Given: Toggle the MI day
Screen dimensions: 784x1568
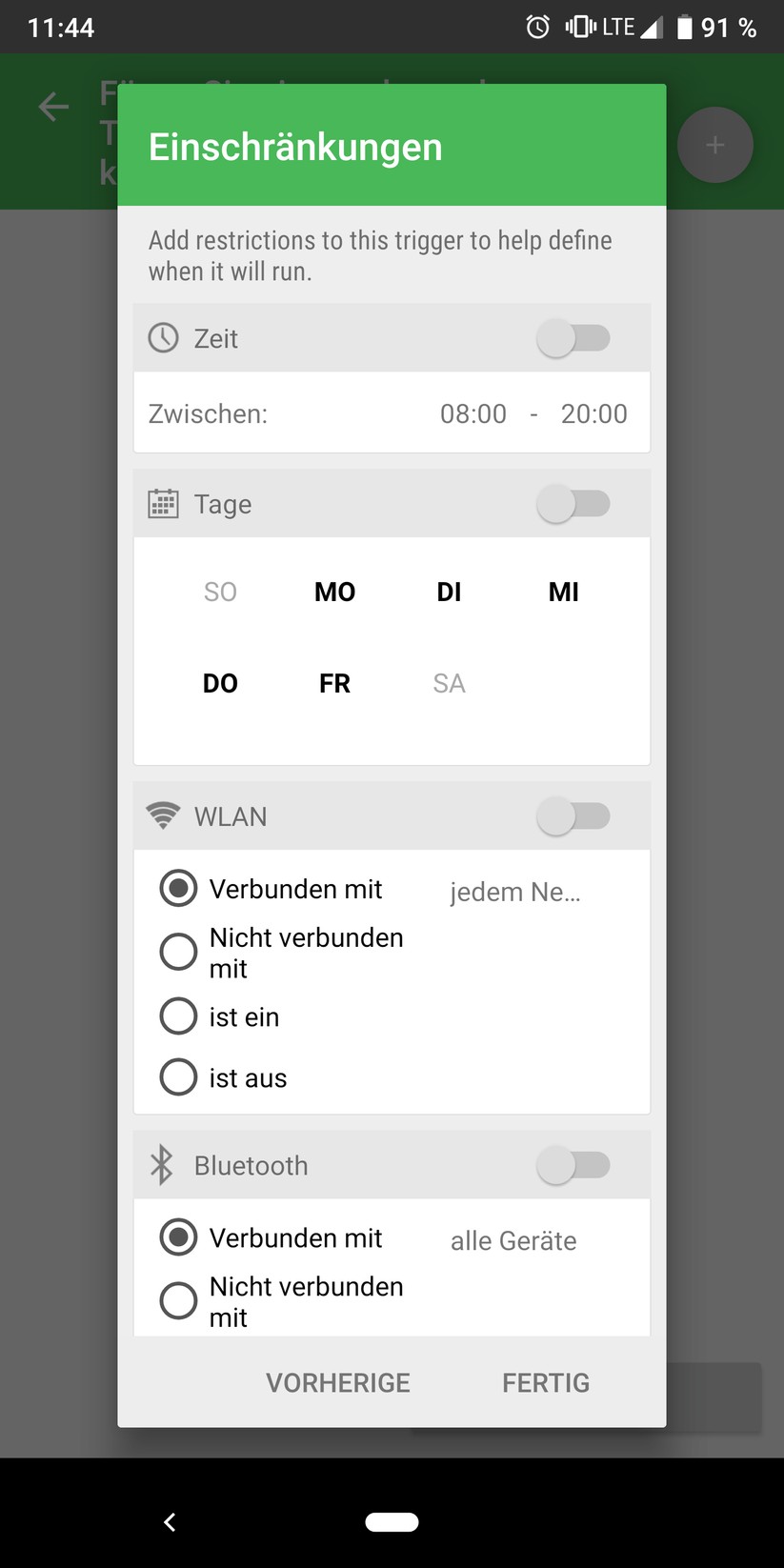Looking at the screenshot, I should 563,592.
